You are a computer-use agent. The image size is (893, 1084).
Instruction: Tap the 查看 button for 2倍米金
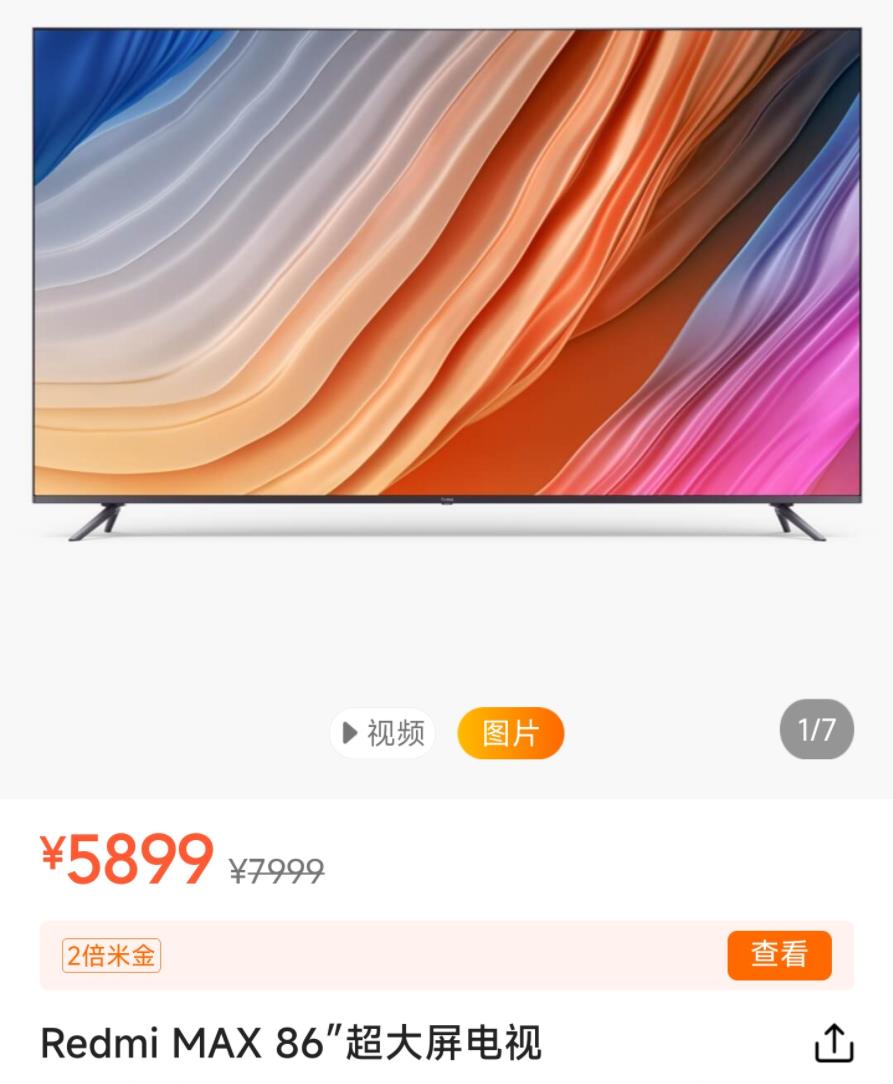coord(779,955)
